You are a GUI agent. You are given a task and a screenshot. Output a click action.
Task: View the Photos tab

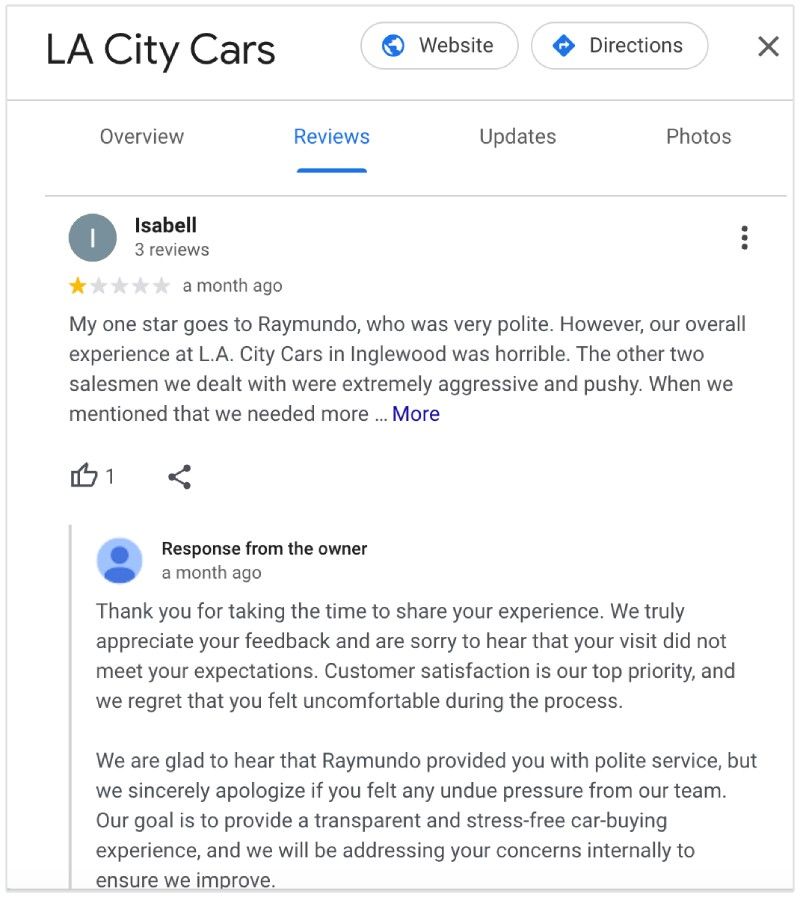click(698, 136)
